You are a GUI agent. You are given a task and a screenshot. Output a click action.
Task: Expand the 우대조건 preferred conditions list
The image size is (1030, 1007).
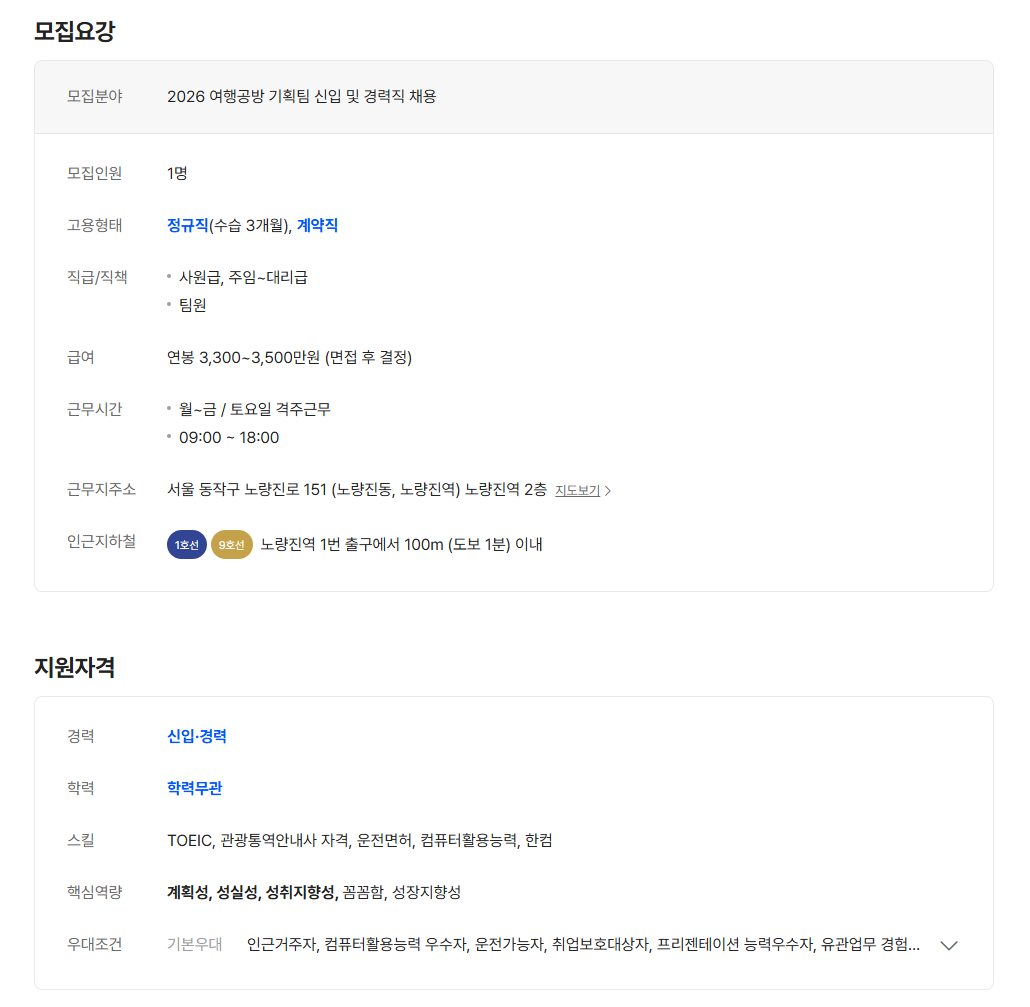click(x=949, y=945)
